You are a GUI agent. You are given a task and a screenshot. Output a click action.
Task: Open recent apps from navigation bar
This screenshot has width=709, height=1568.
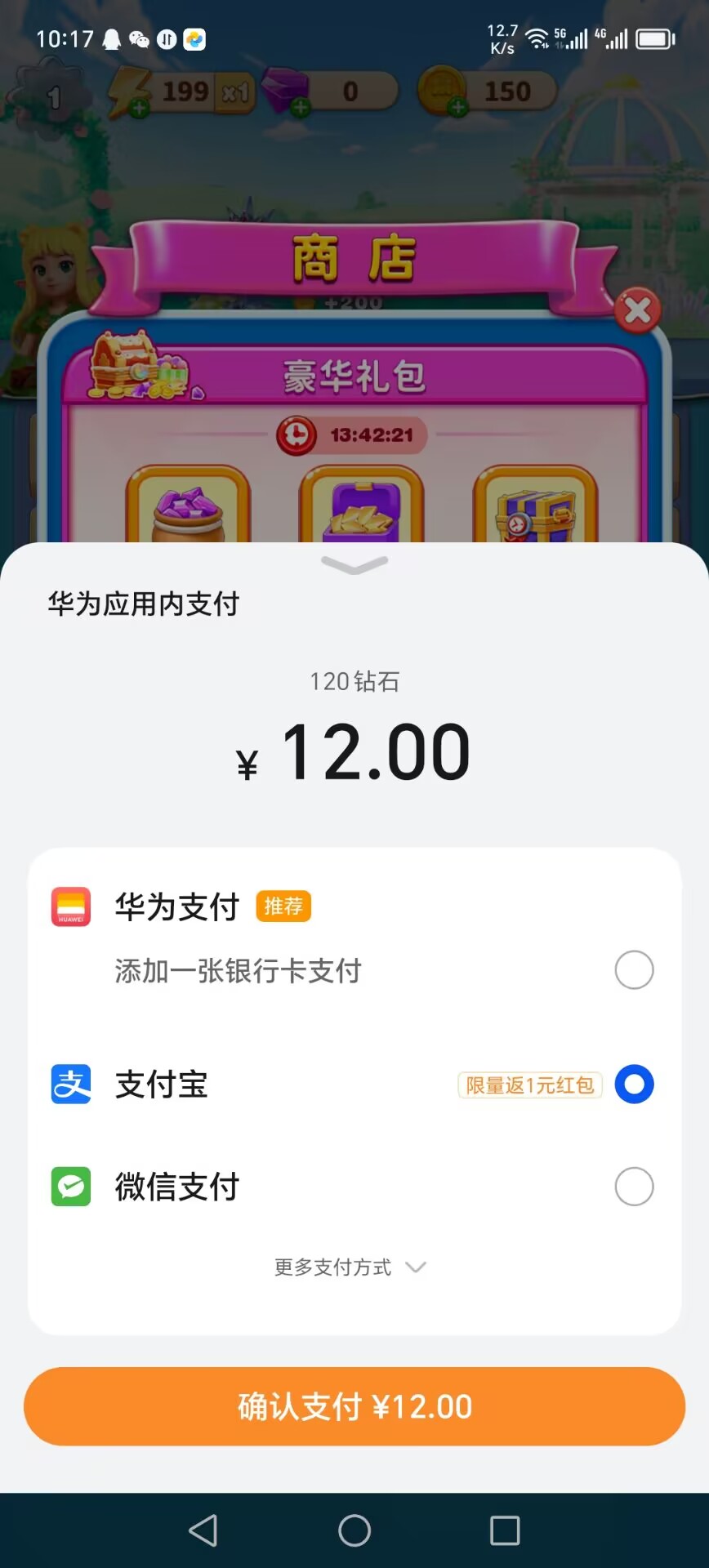tap(504, 1530)
